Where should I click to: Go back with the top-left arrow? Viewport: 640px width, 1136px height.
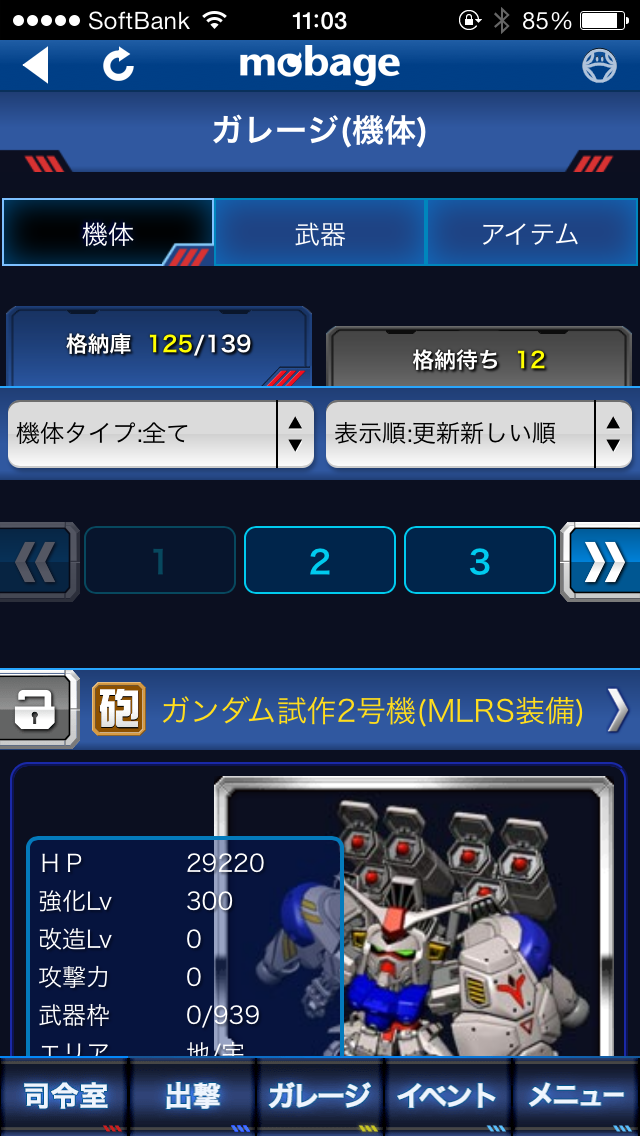point(35,65)
